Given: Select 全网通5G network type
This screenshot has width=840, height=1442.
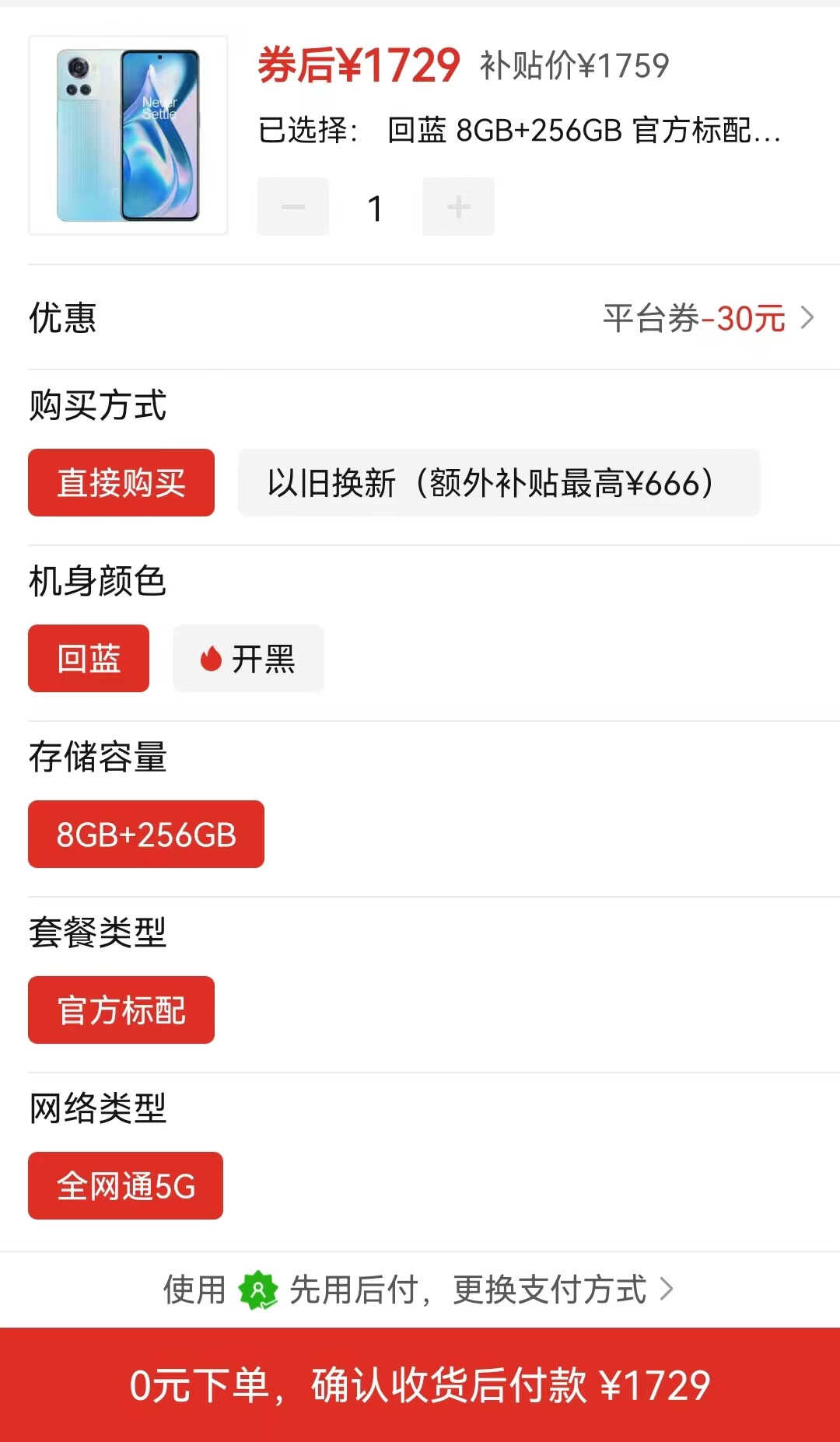Looking at the screenshot, I should (x=125, y=1185).
